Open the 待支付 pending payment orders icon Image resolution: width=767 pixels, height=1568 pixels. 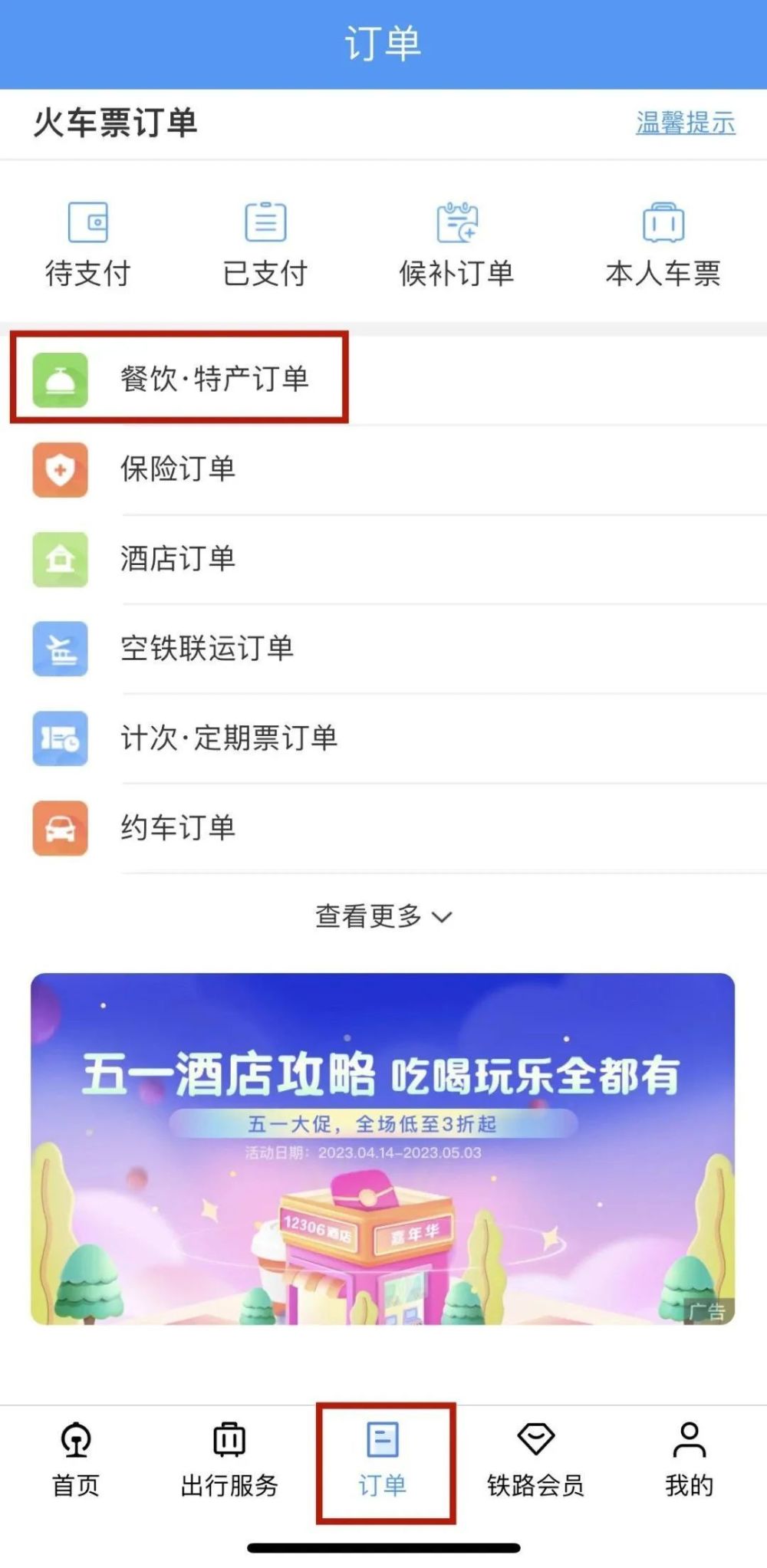point(88,222)
